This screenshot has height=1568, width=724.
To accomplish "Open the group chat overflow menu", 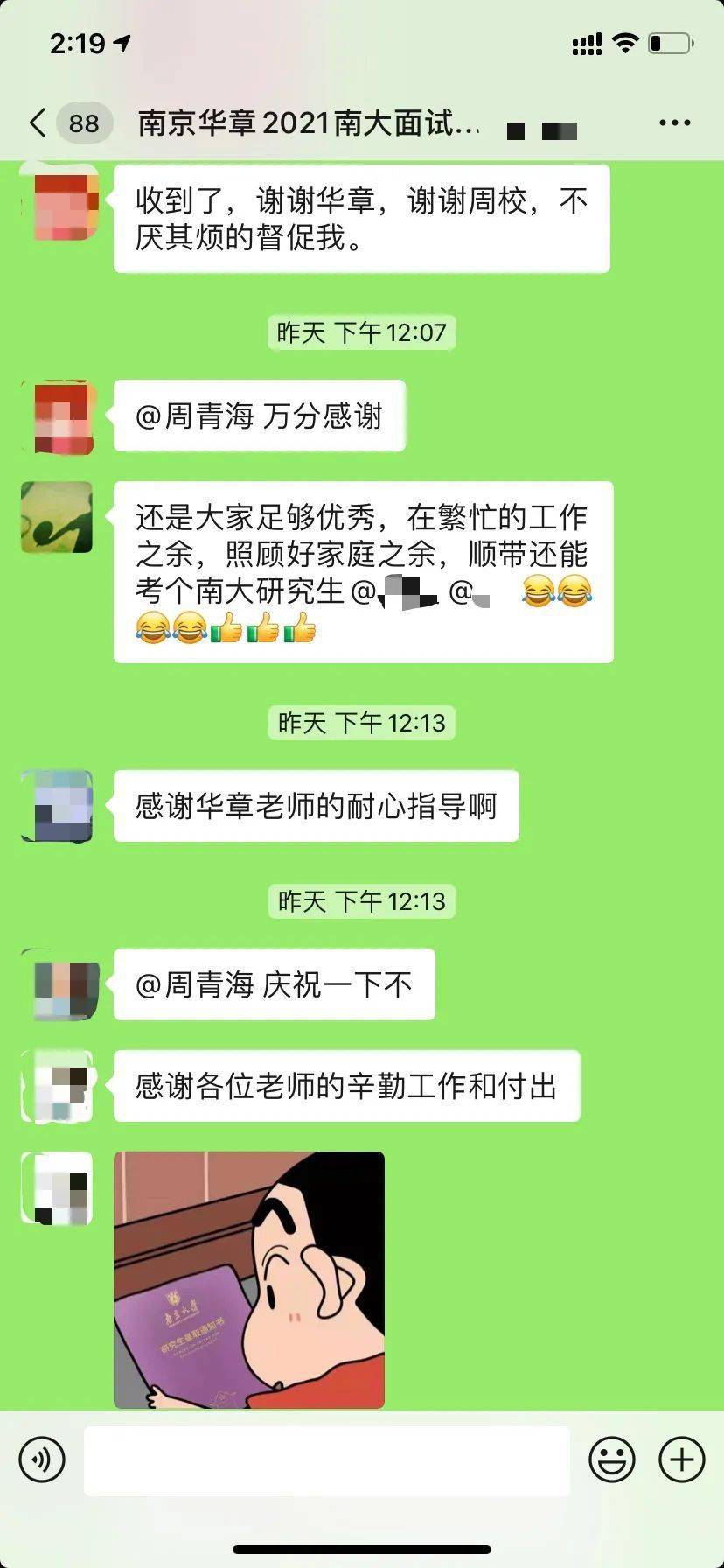I will (x=674, y=122).
